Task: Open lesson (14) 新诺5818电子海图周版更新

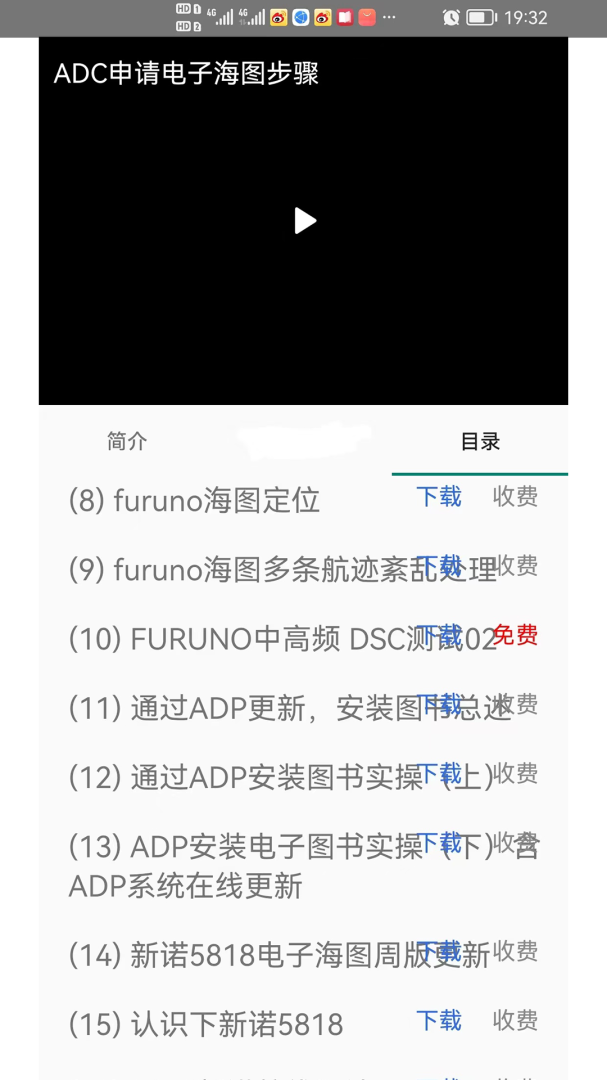Action: tap(240, 955)
